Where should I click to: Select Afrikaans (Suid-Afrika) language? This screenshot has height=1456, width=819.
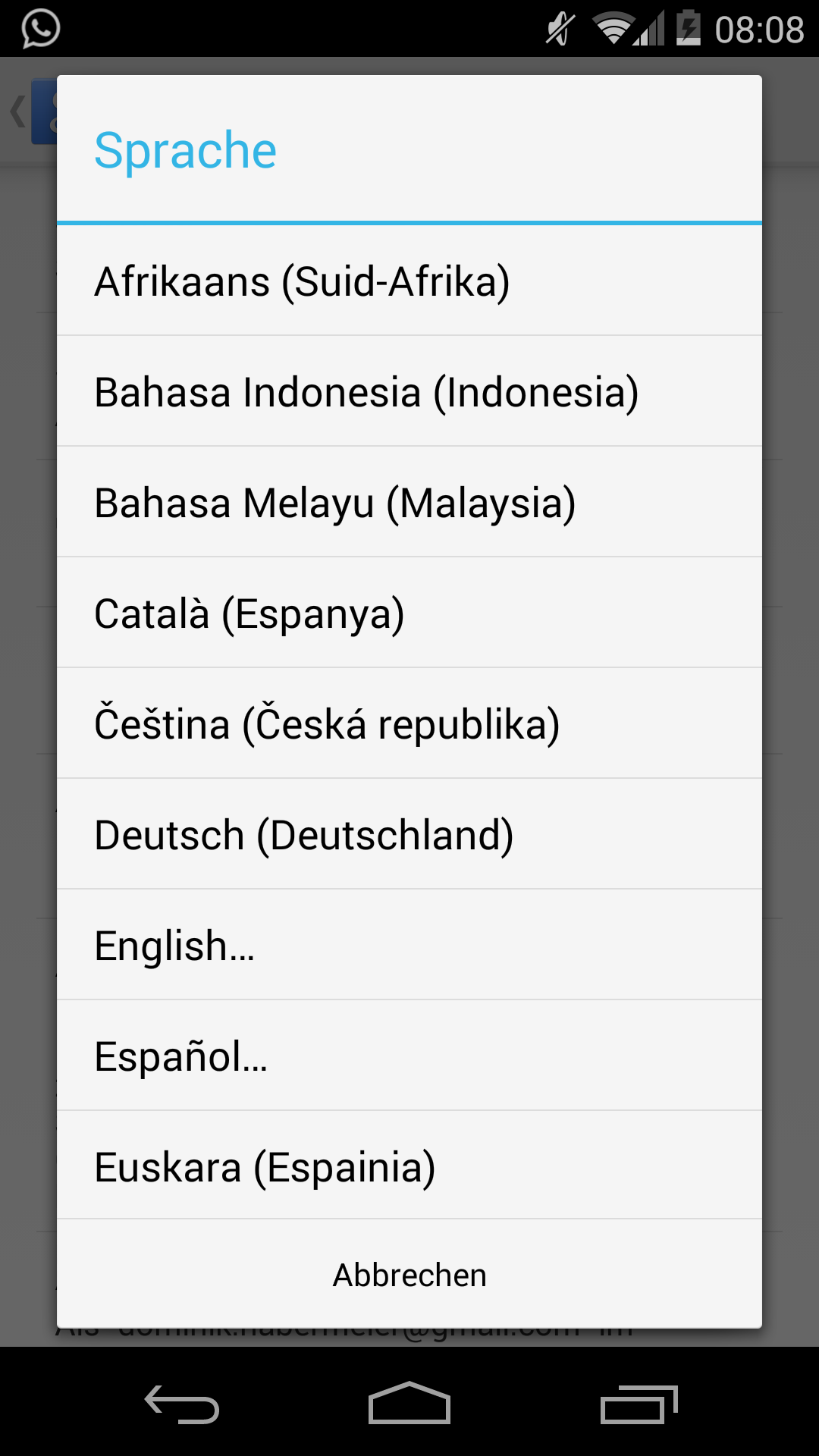[x=409, y=281]
